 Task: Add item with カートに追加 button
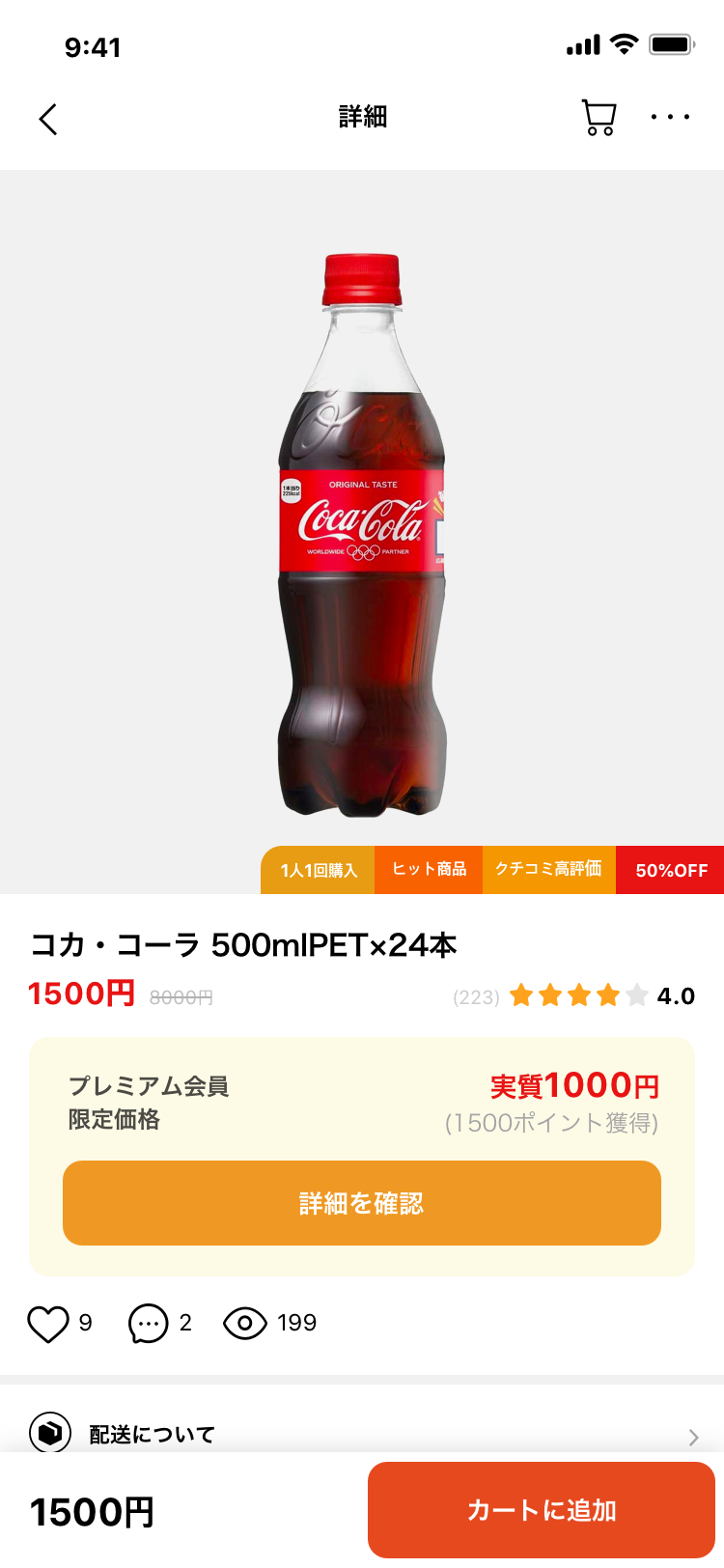542,1510
